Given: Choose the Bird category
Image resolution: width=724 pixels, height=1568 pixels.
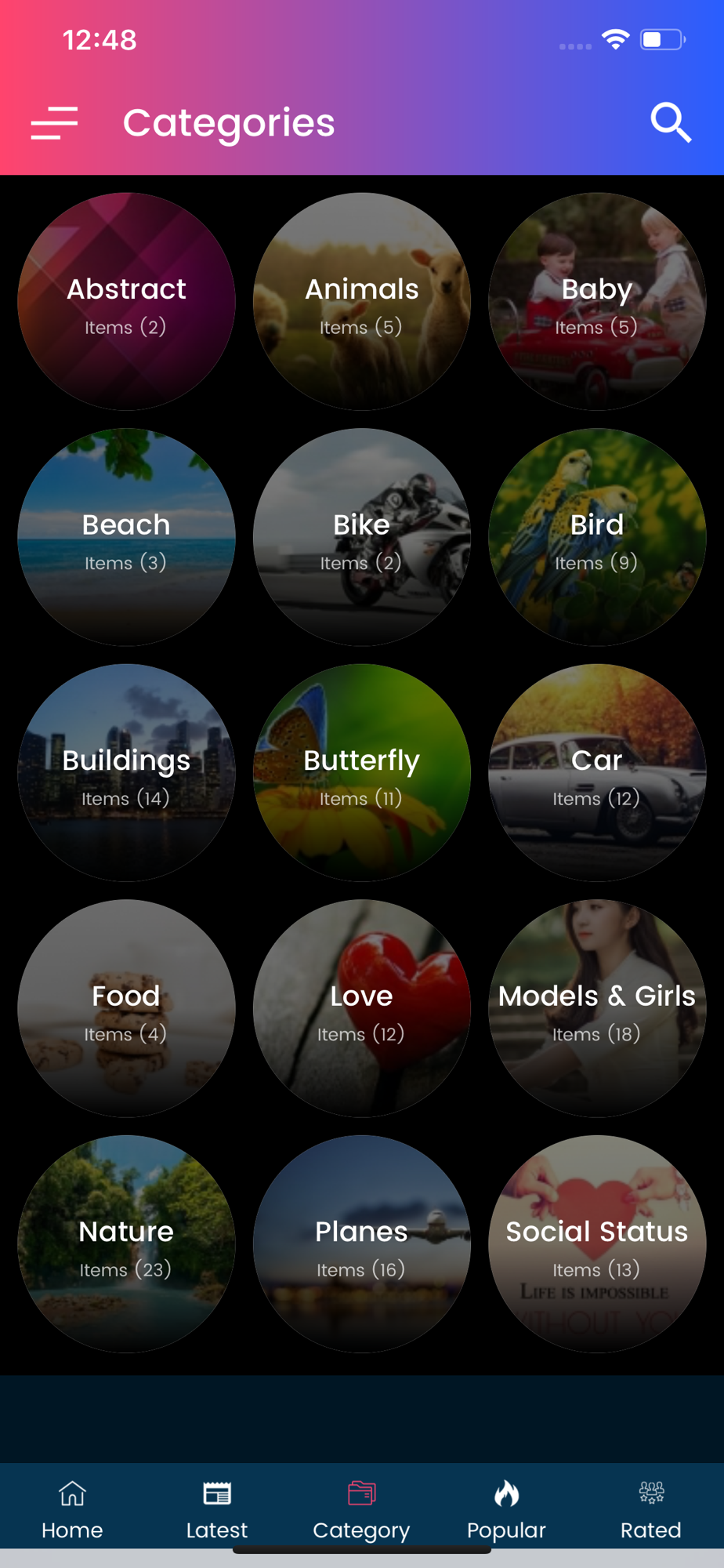Looking at the screenshot, I should coord(597,537).
